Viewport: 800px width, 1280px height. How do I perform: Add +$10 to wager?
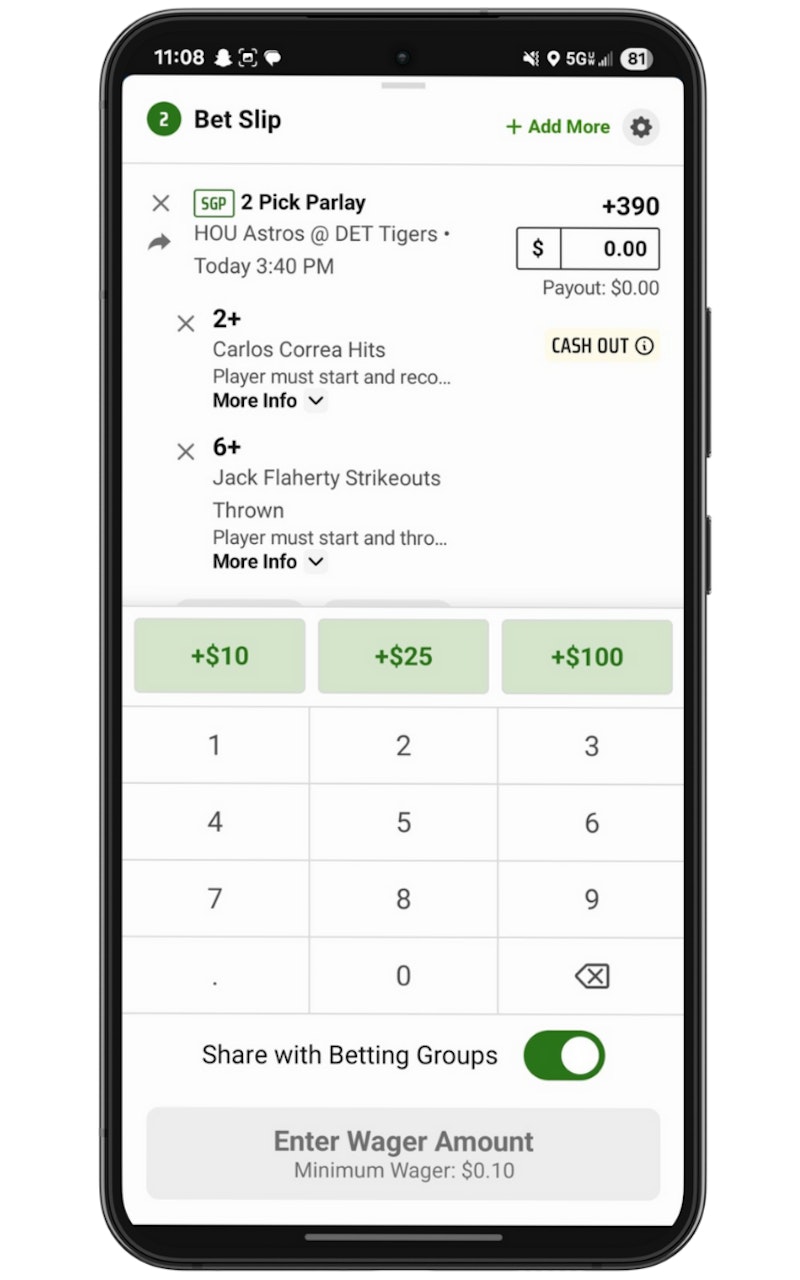tap(220, 656)
